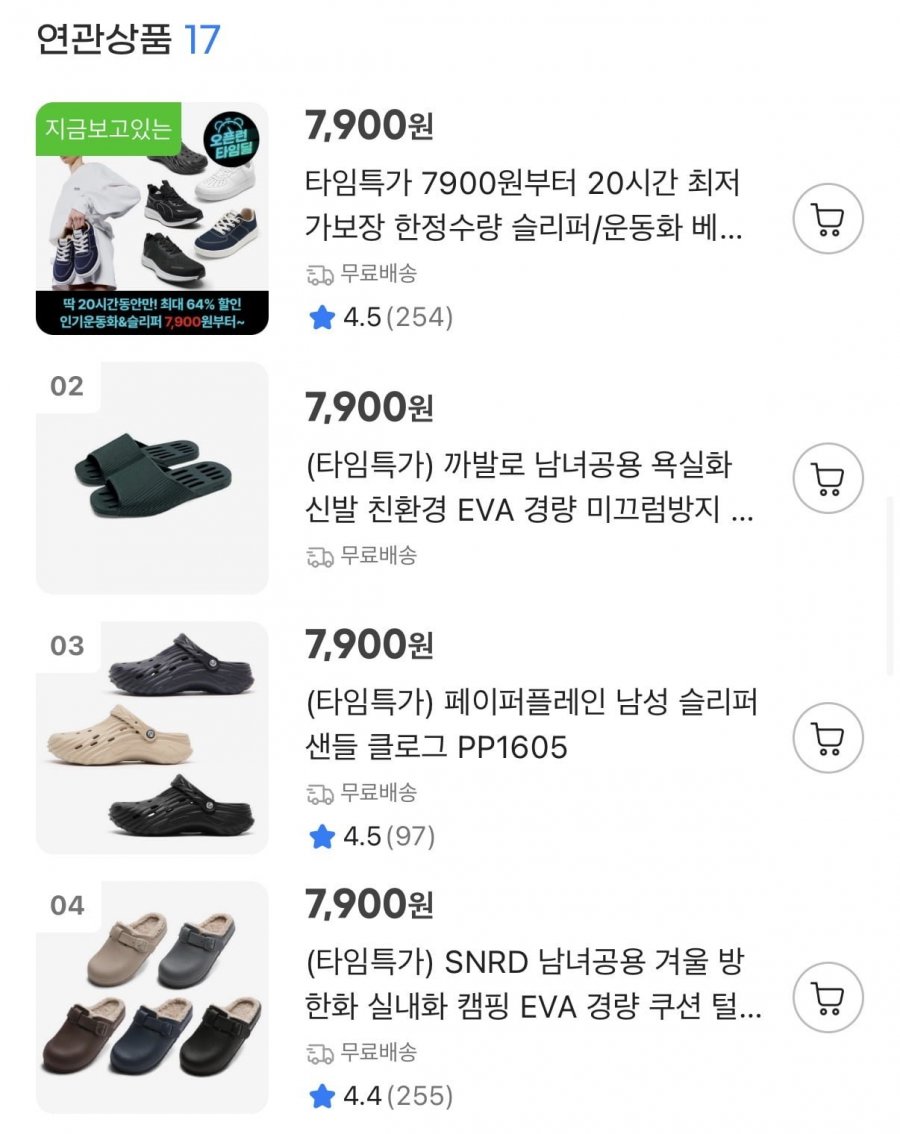Open the 페이퍼플레인 샌들 클로그 listing title
Screen dimensions: 900x1134
tap(531, 724)
